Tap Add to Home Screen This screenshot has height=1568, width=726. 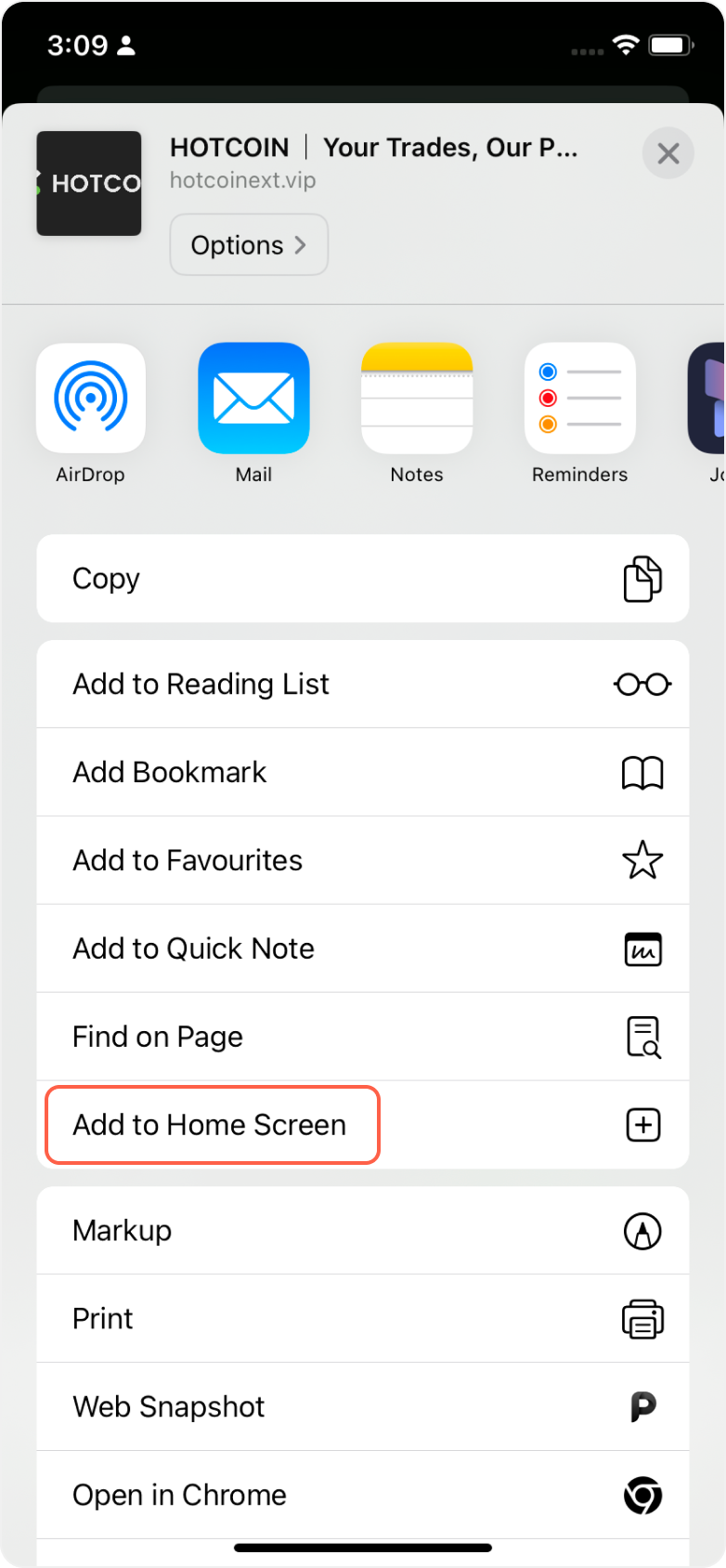[362, 1125]
